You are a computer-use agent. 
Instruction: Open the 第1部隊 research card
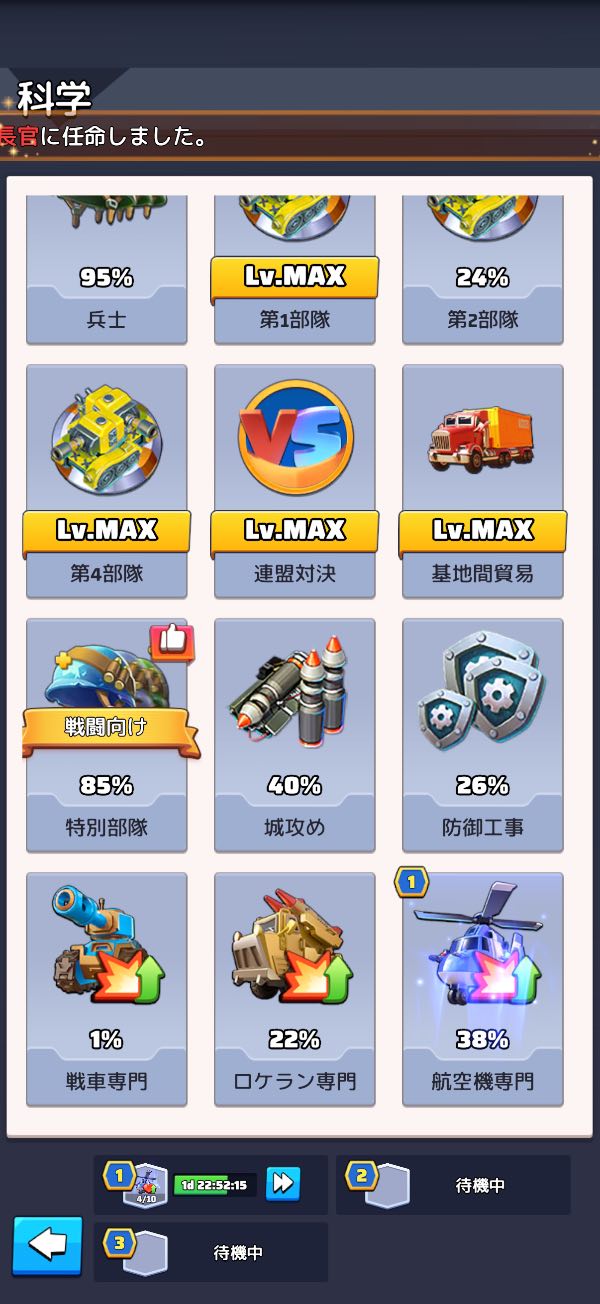[x=294, y=270]
